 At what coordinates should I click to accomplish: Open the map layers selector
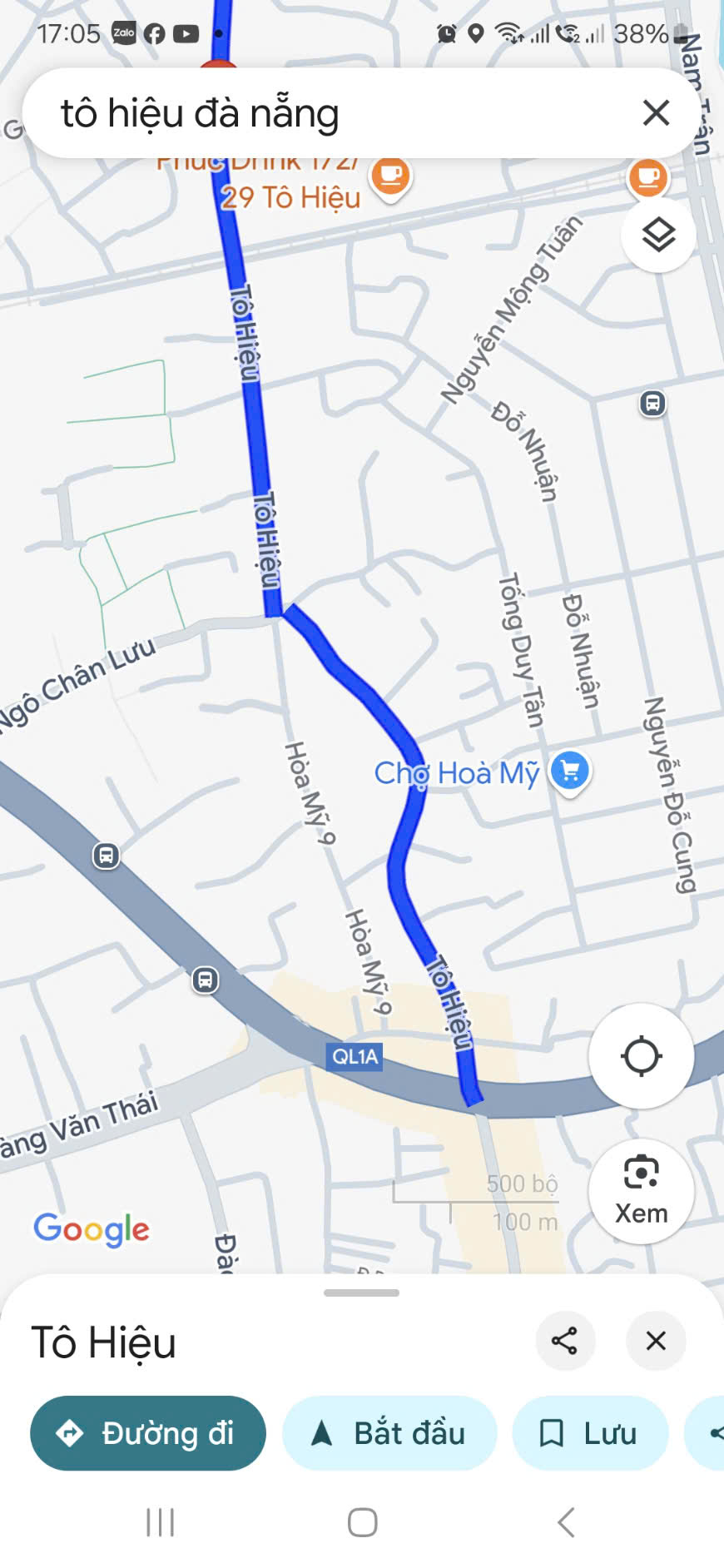click(658, 235)
